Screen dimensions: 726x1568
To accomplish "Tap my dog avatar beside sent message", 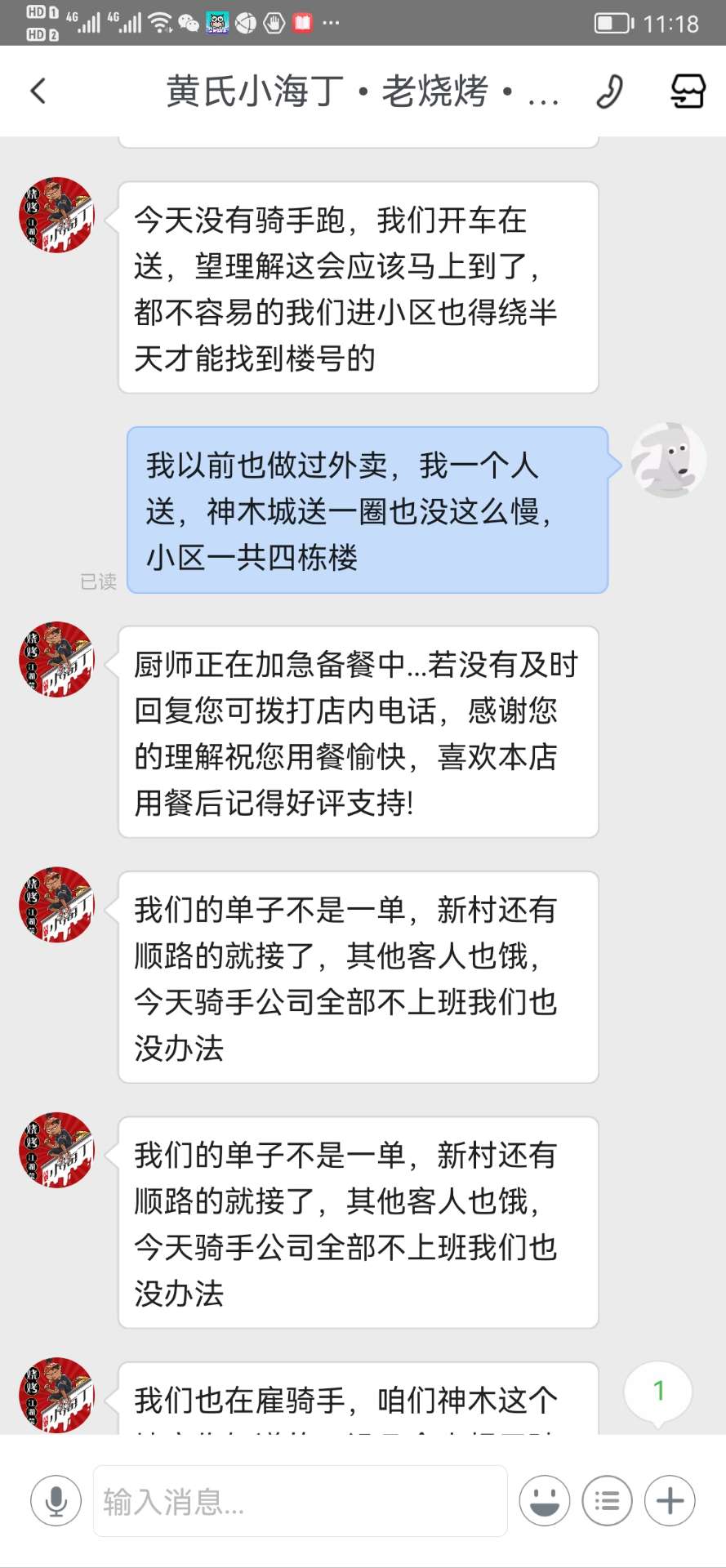I will [x=668, y=460].
